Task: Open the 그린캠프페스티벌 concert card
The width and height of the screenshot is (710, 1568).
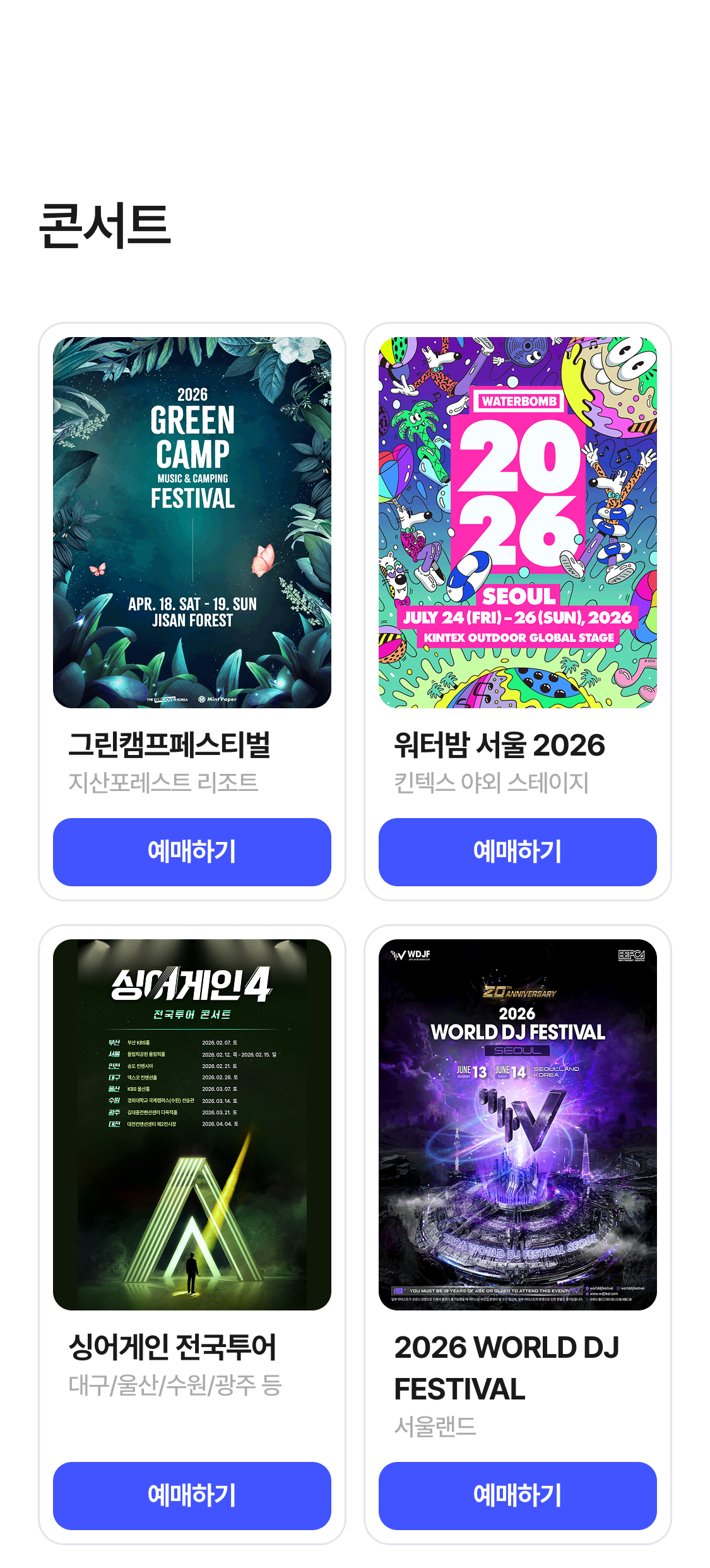Action: tap(192, 523)
